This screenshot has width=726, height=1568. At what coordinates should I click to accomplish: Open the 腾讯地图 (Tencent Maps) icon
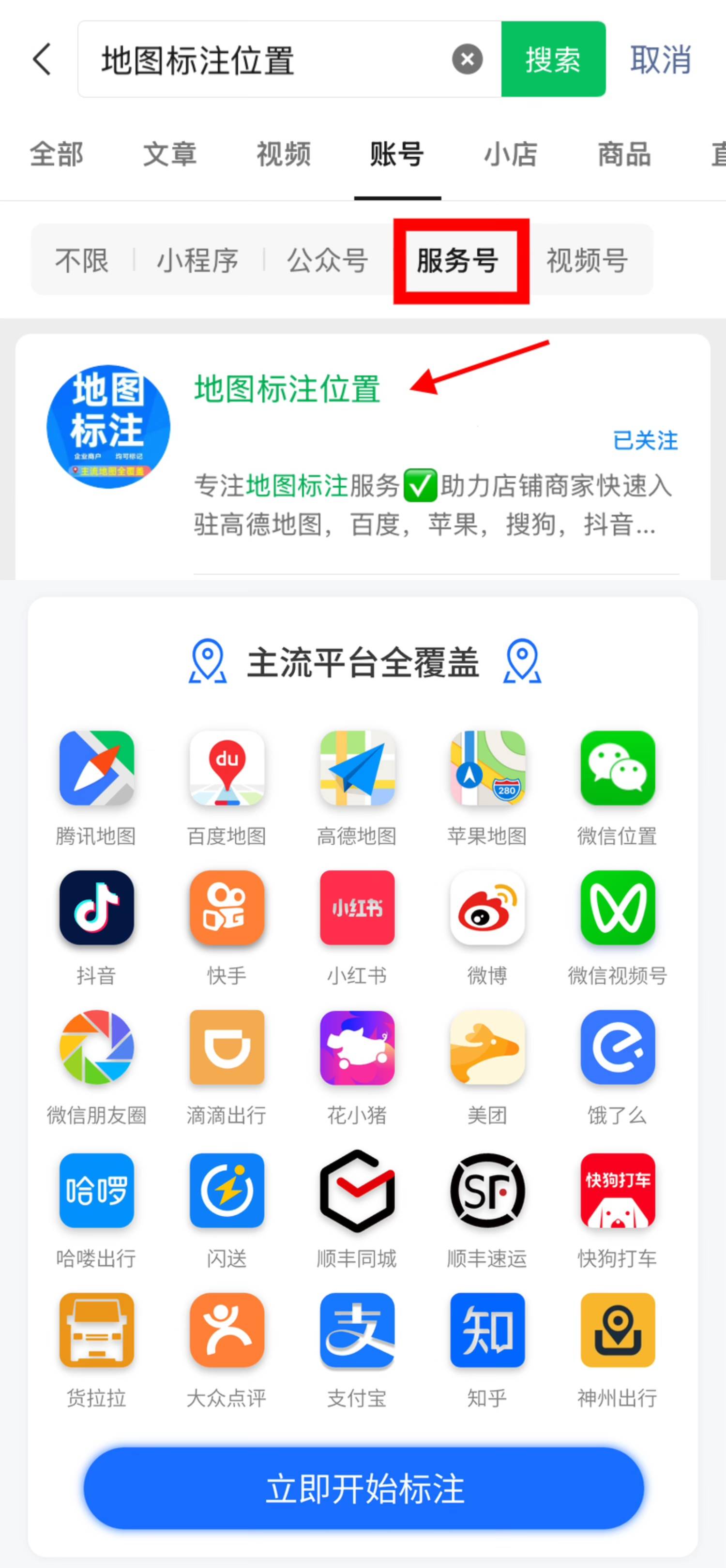(96, 769)
